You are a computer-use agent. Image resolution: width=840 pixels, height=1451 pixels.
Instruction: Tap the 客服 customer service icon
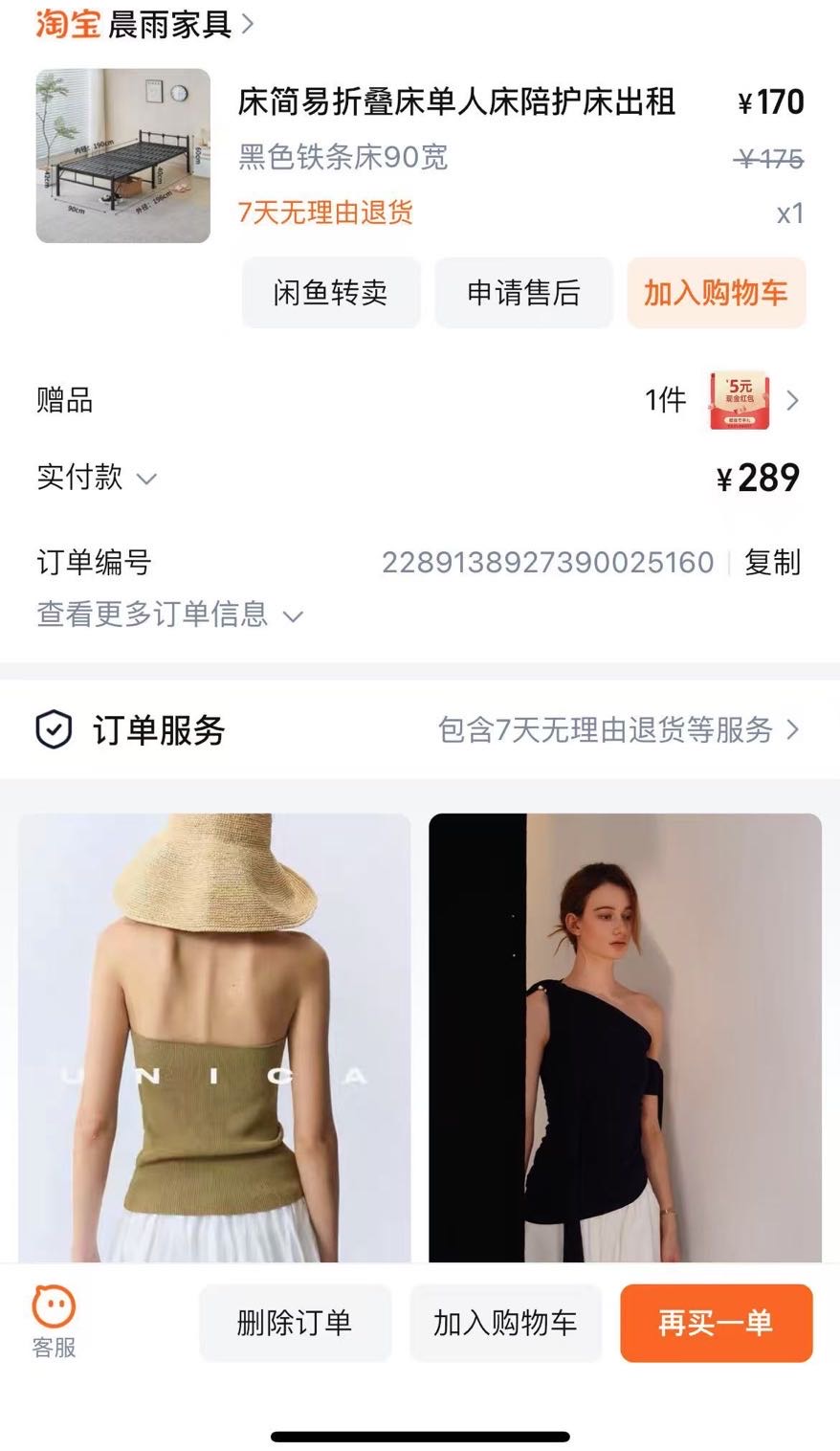click(x=55, y=1316)
